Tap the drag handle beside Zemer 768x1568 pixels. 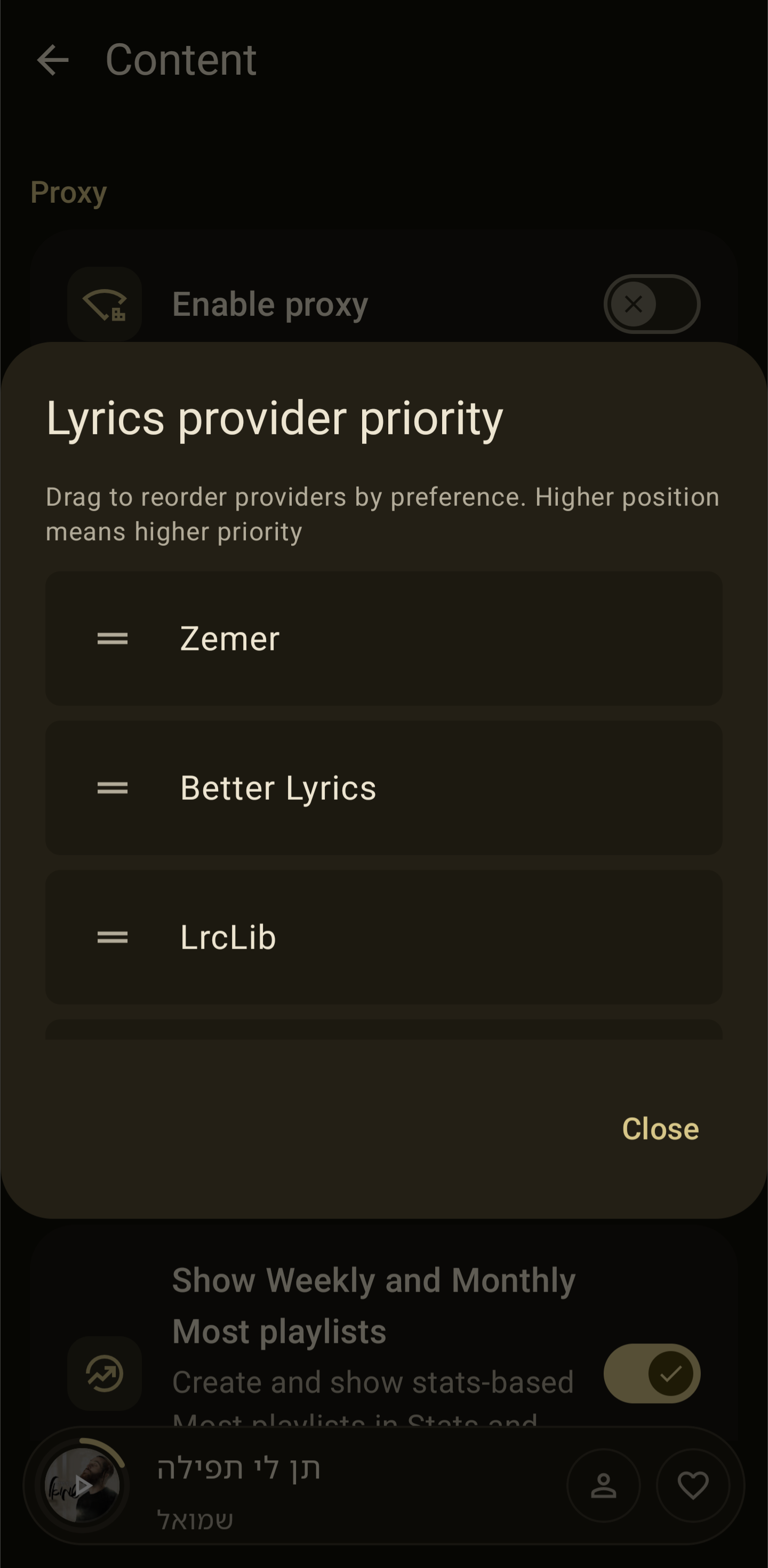pyautogui.click(x=113, y=639)
